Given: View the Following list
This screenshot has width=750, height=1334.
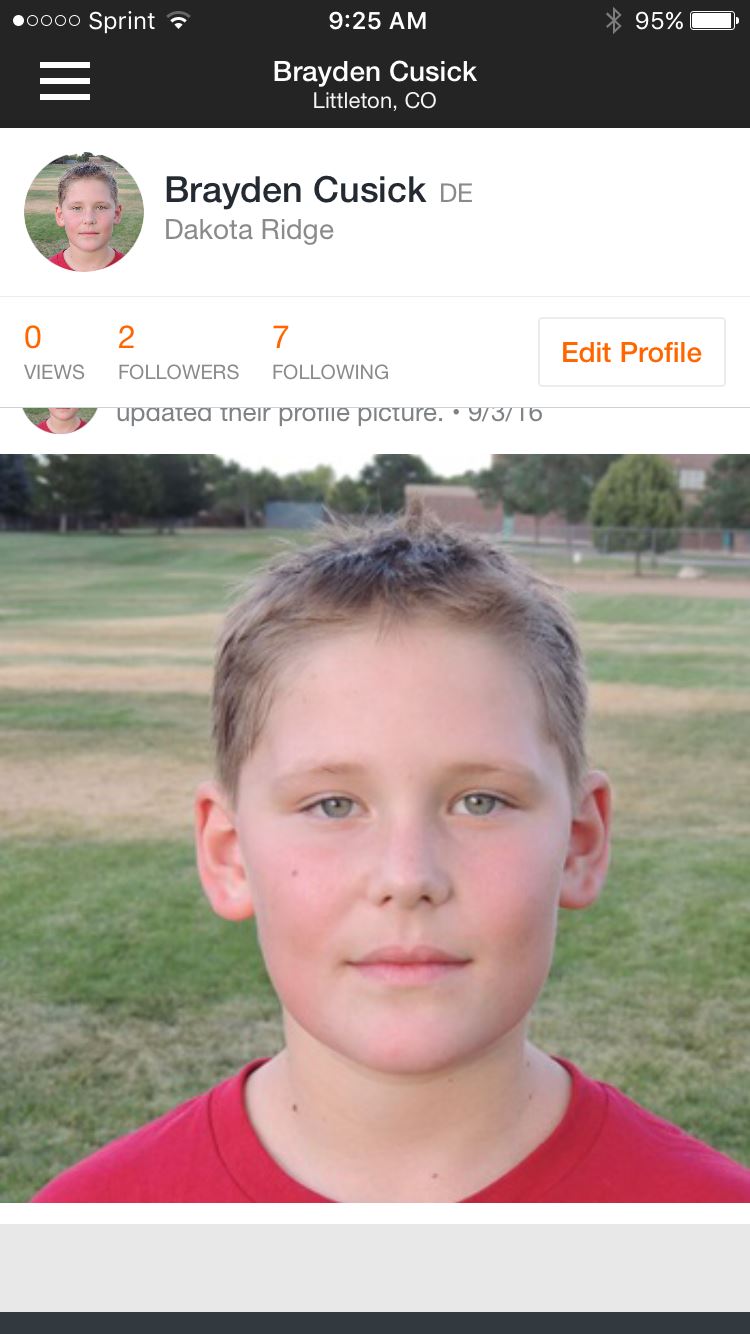Looking at the screenshot, I should (330, 353).
